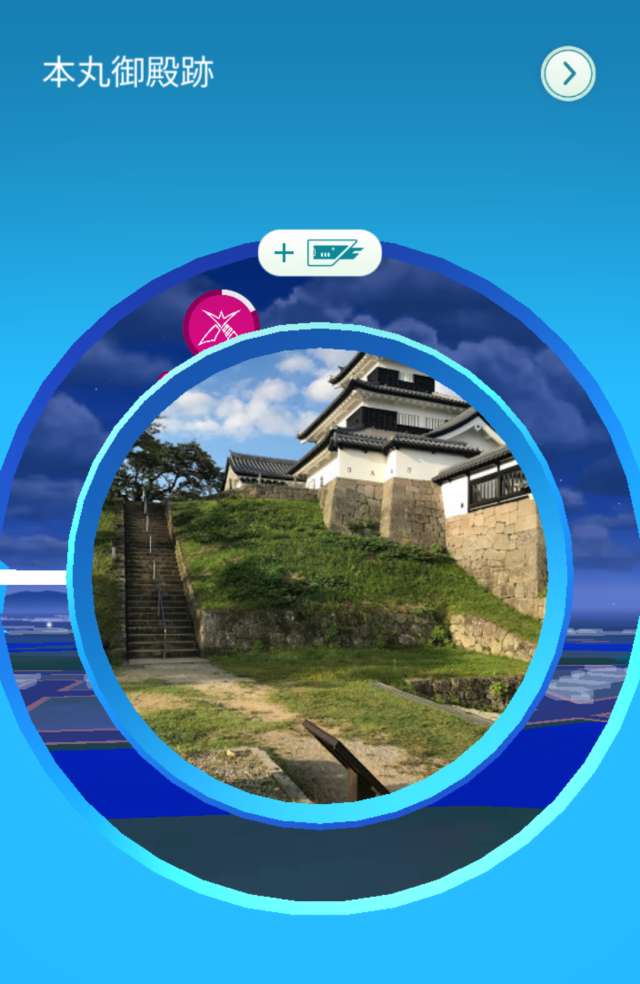Open the arrow button for PokéStop details
640x984 pixels.
(568, 73)
